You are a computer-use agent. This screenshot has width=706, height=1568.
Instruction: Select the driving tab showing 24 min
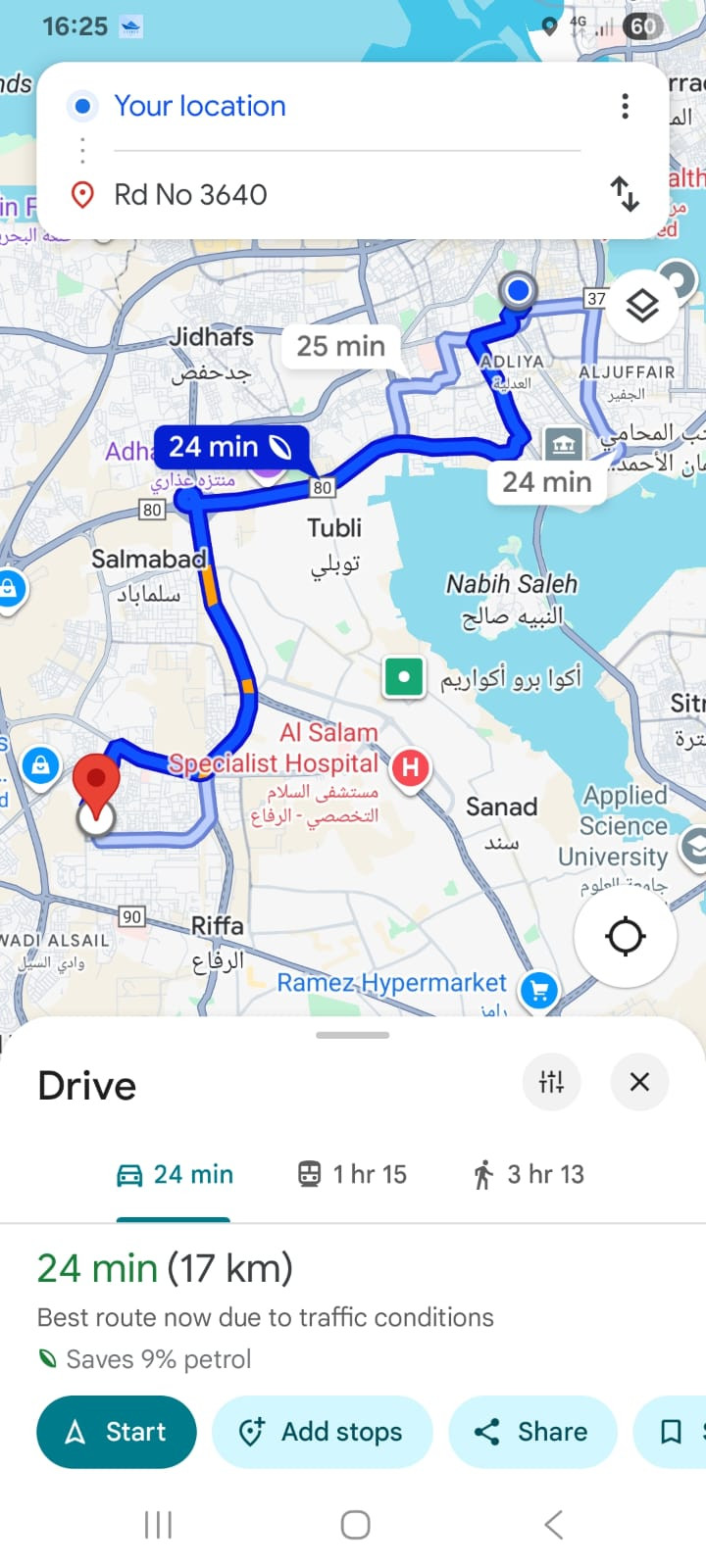pos(175,1174)
